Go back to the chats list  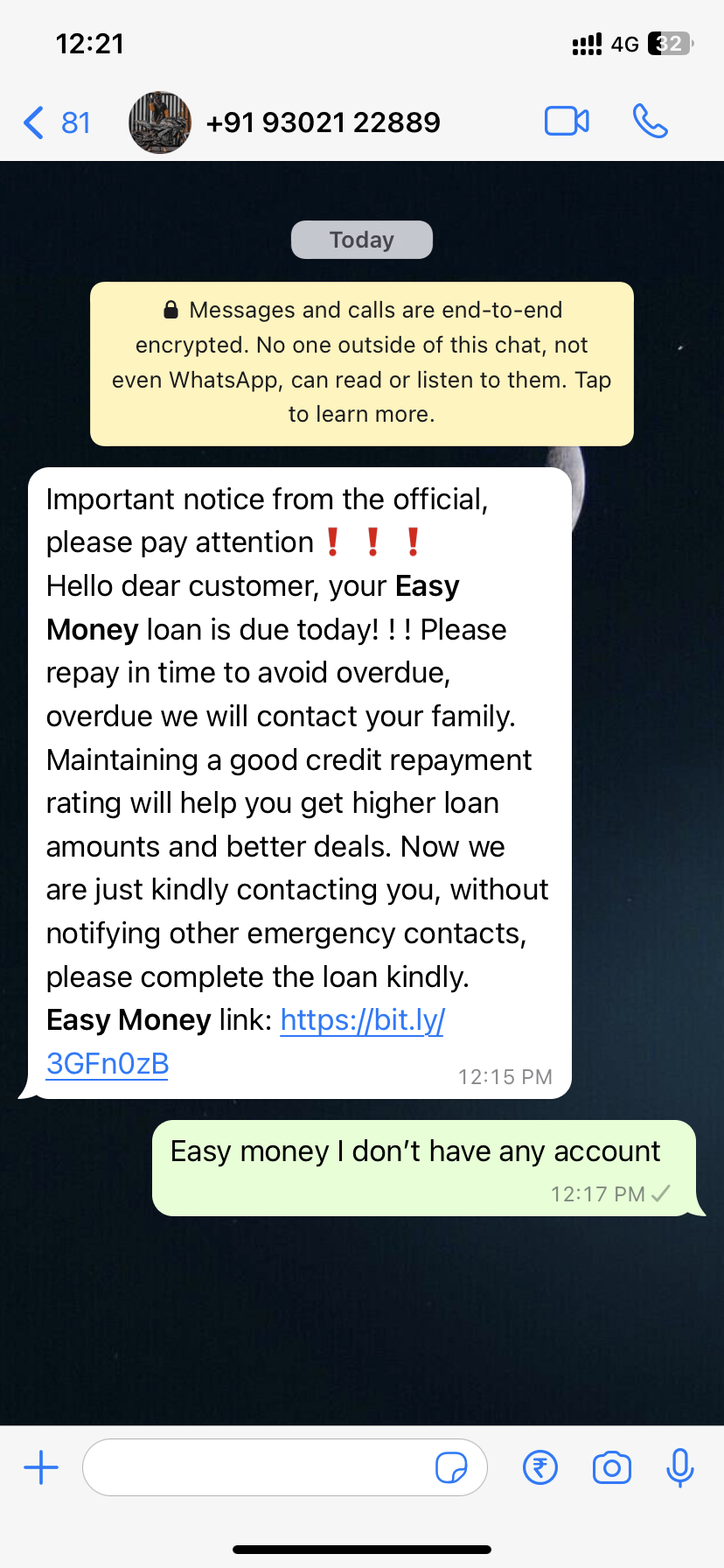click(54, 122)
